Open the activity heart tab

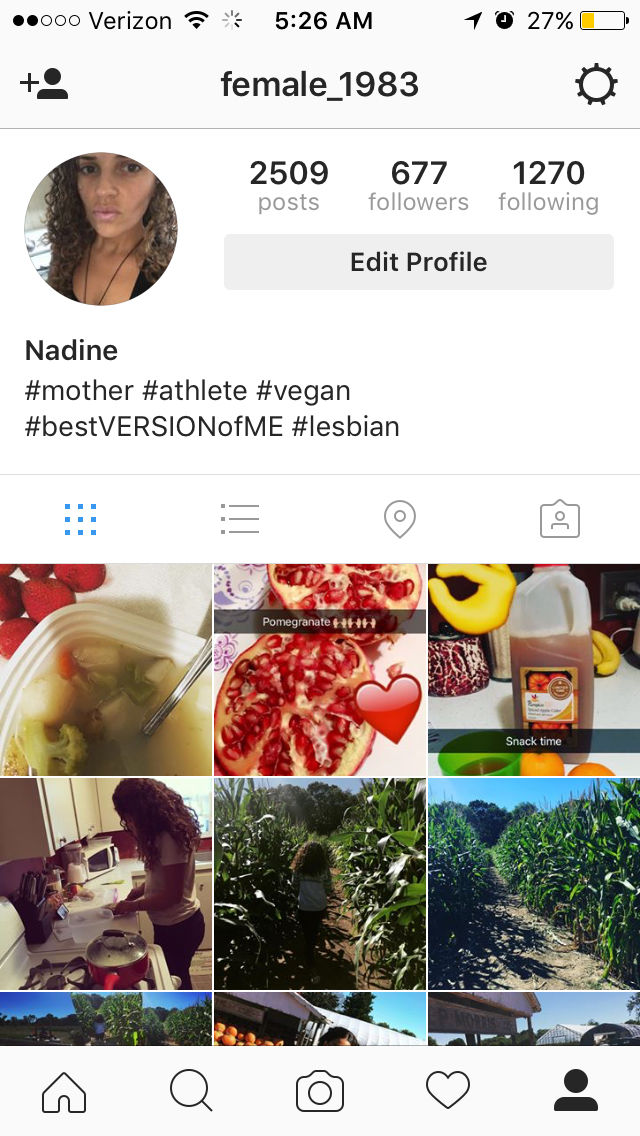coord(448,1091)
